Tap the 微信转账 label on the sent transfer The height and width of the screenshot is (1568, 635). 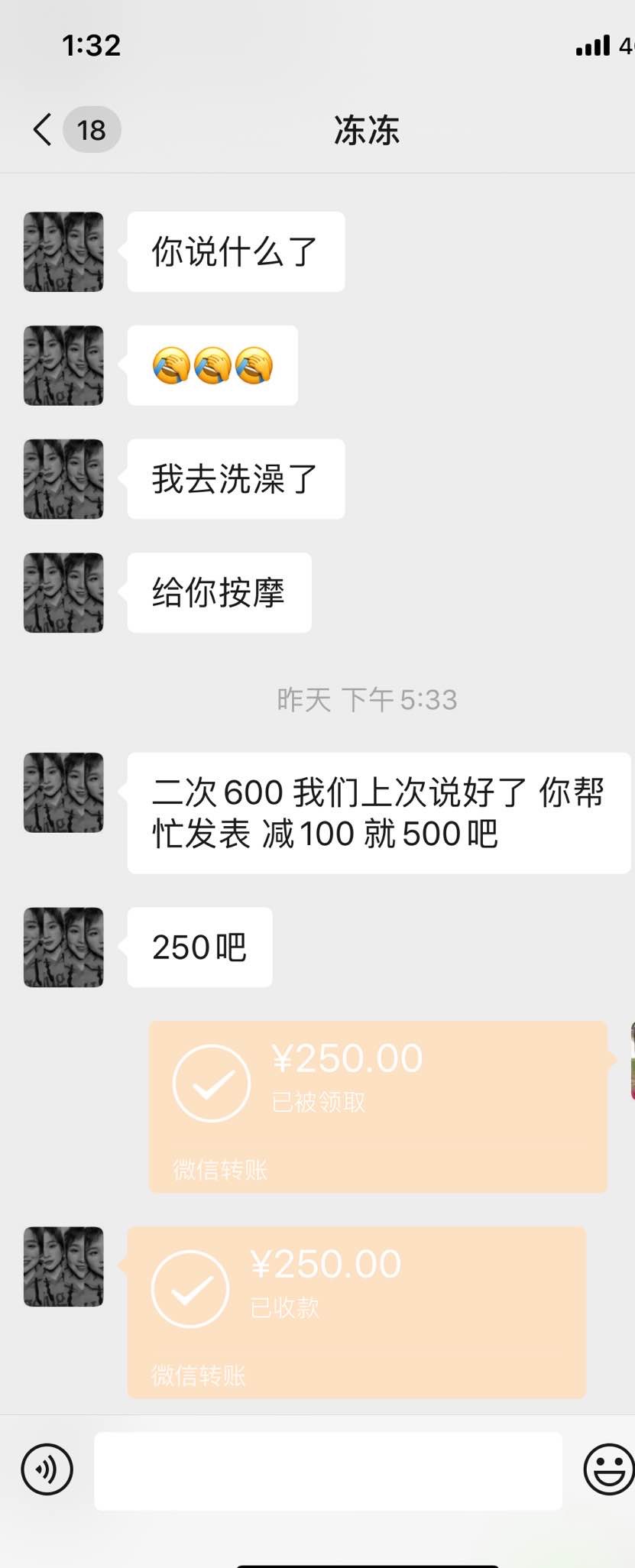point(219,1169)
